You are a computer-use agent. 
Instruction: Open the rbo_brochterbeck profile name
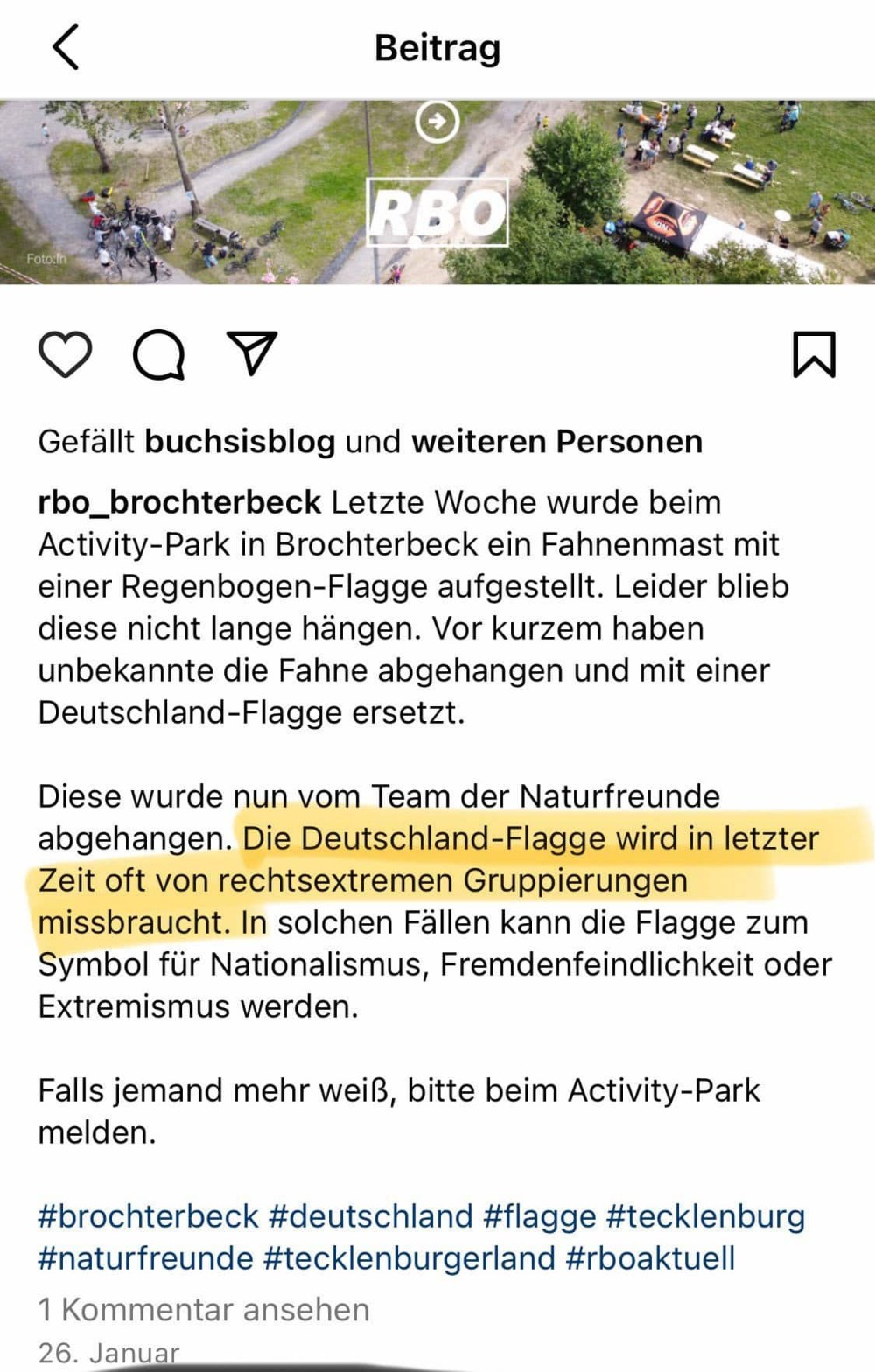point(179,502)
